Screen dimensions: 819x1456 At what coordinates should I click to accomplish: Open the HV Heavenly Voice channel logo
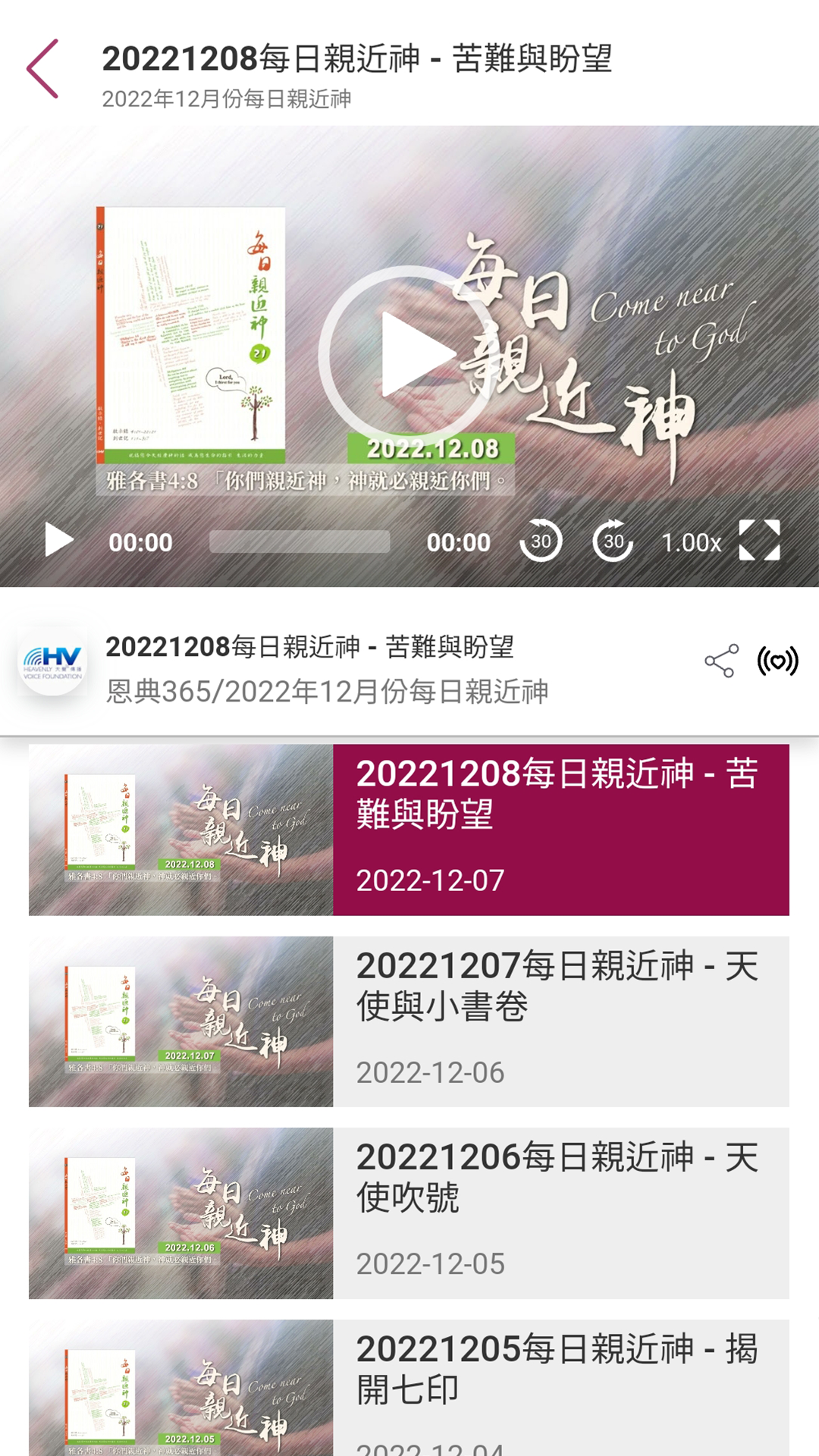52,661
